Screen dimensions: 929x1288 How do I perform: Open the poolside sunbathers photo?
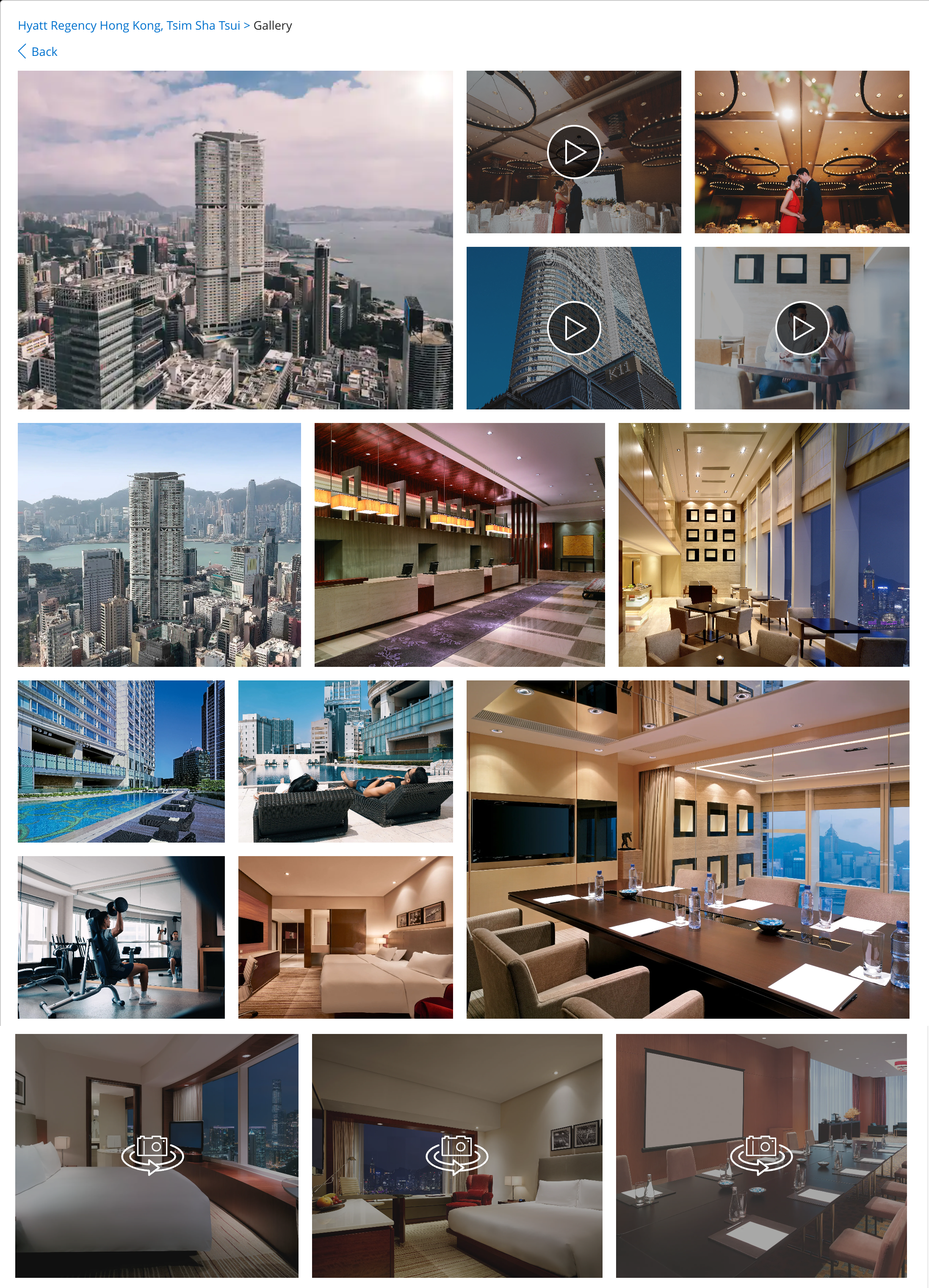345,761
